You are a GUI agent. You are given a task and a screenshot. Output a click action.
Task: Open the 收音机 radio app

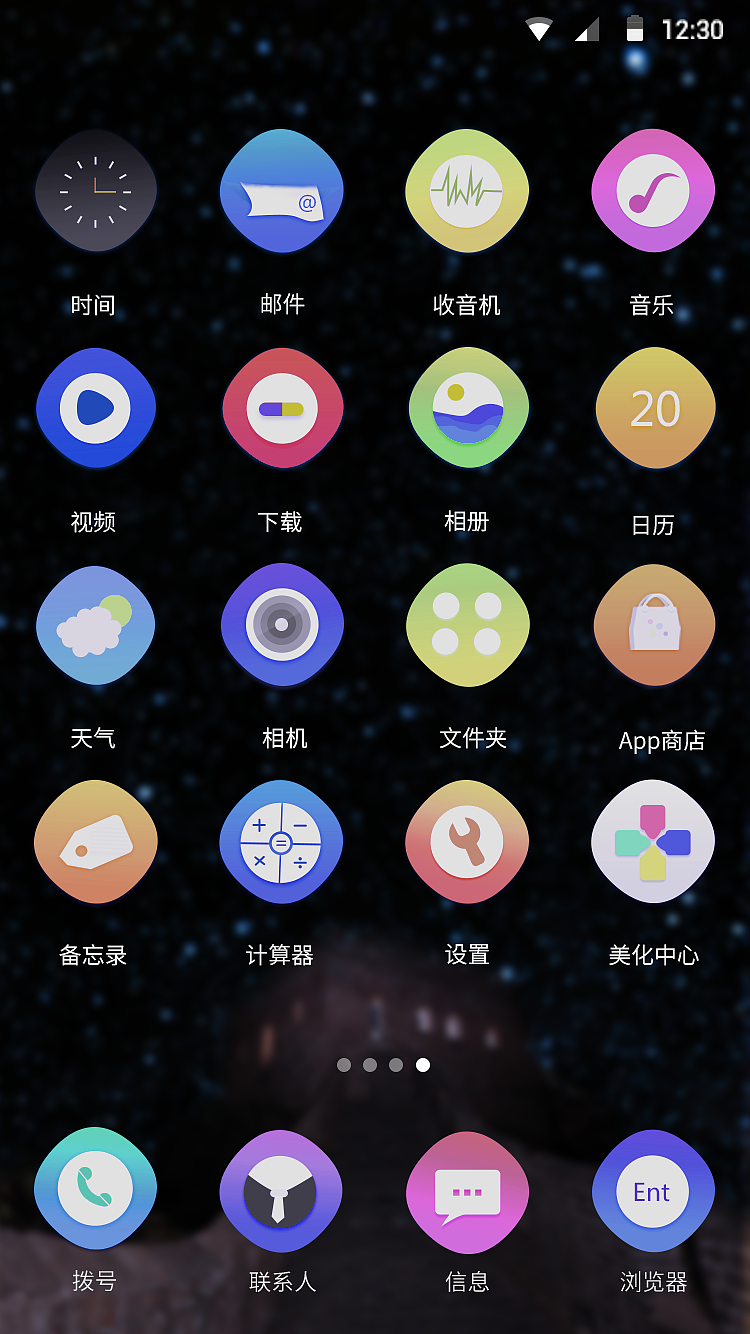467,190
